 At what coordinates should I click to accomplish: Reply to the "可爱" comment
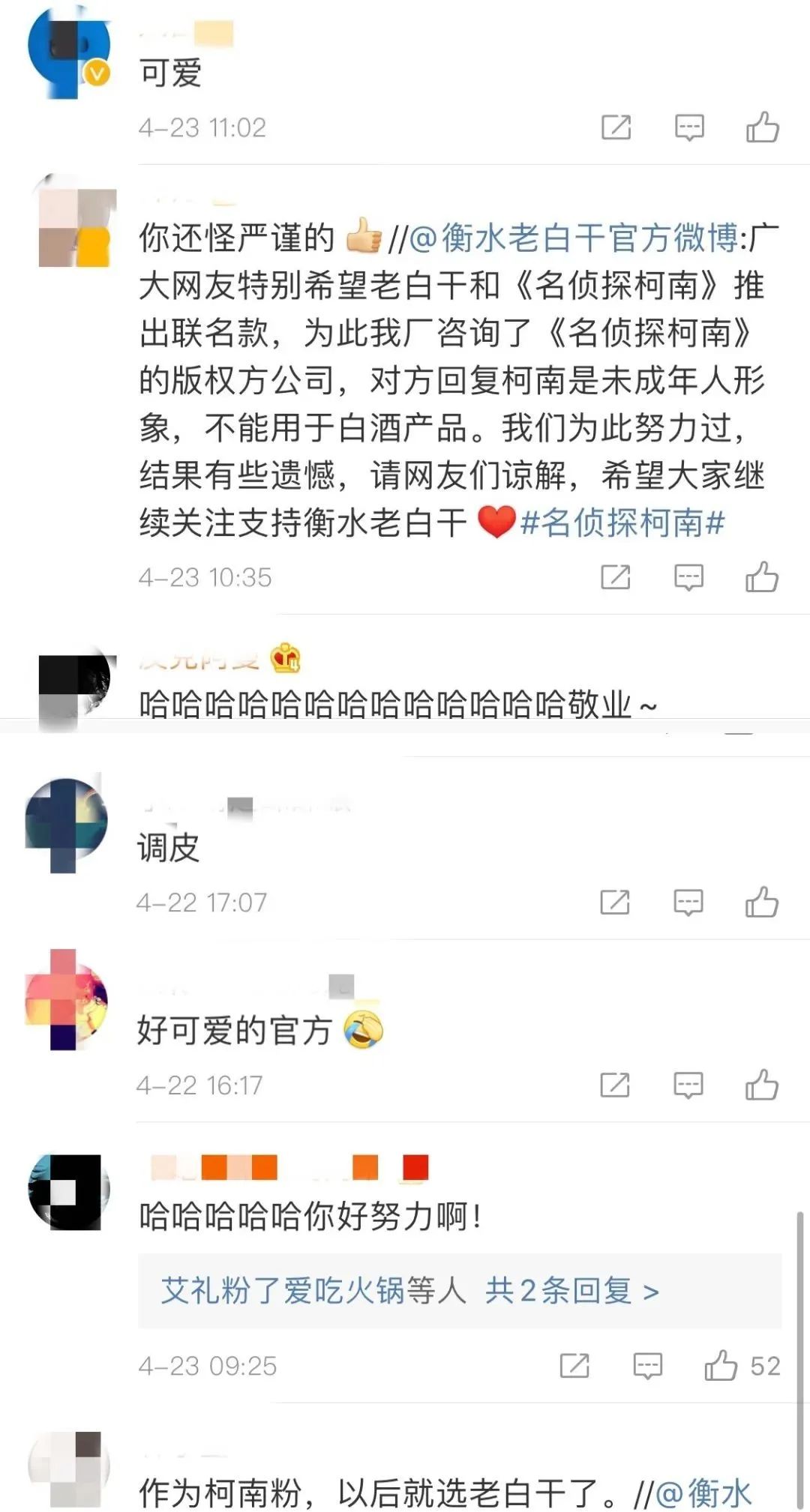(688, 127)
